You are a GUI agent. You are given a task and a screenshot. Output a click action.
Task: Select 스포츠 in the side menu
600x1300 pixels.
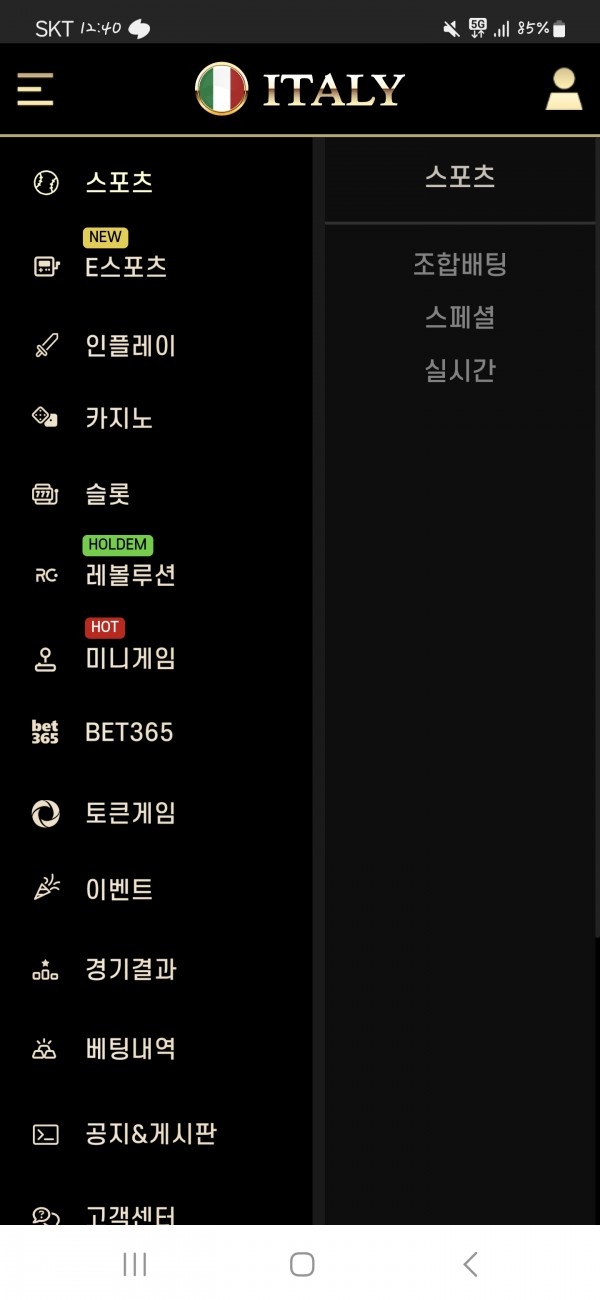click(118, 183)
